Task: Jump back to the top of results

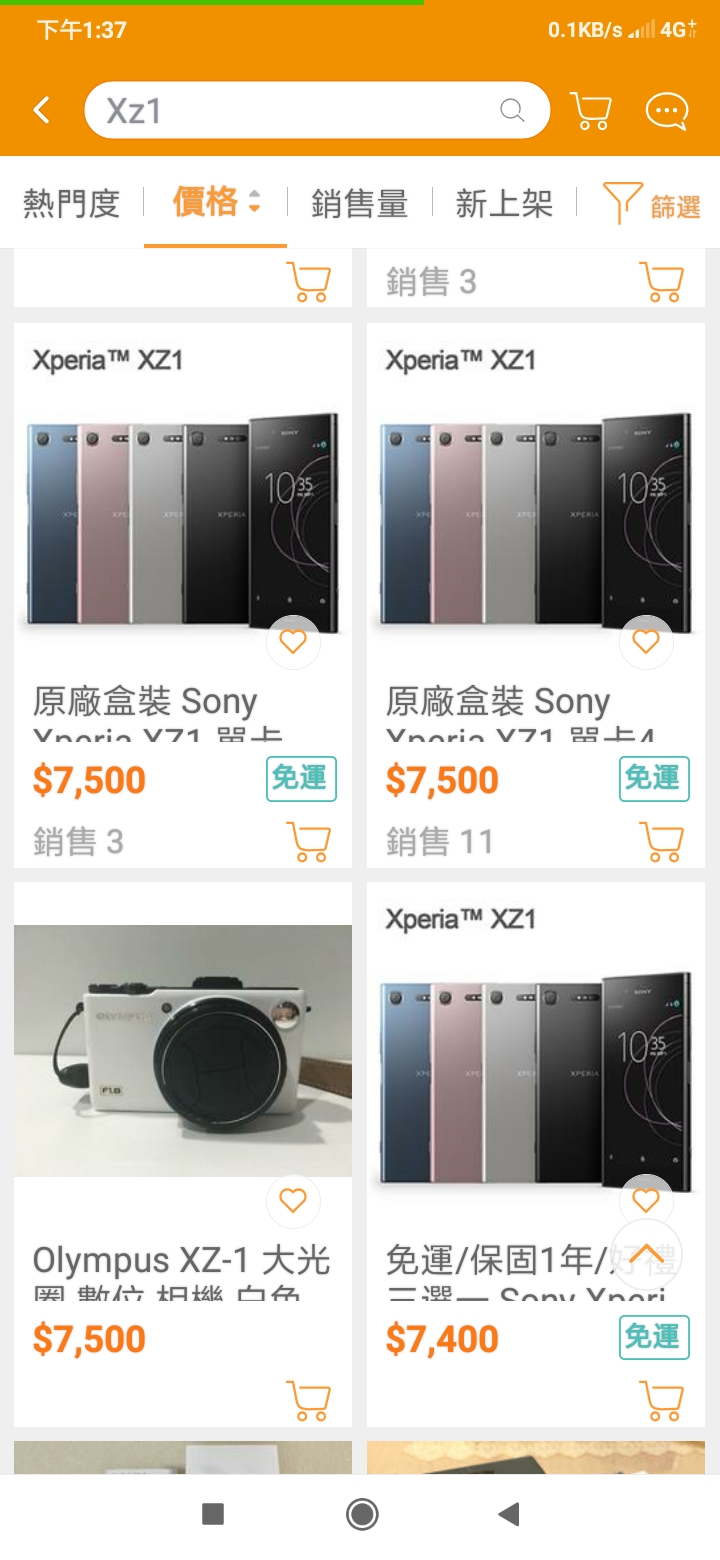Action: pyautogui.click(x=646, y=1254)
